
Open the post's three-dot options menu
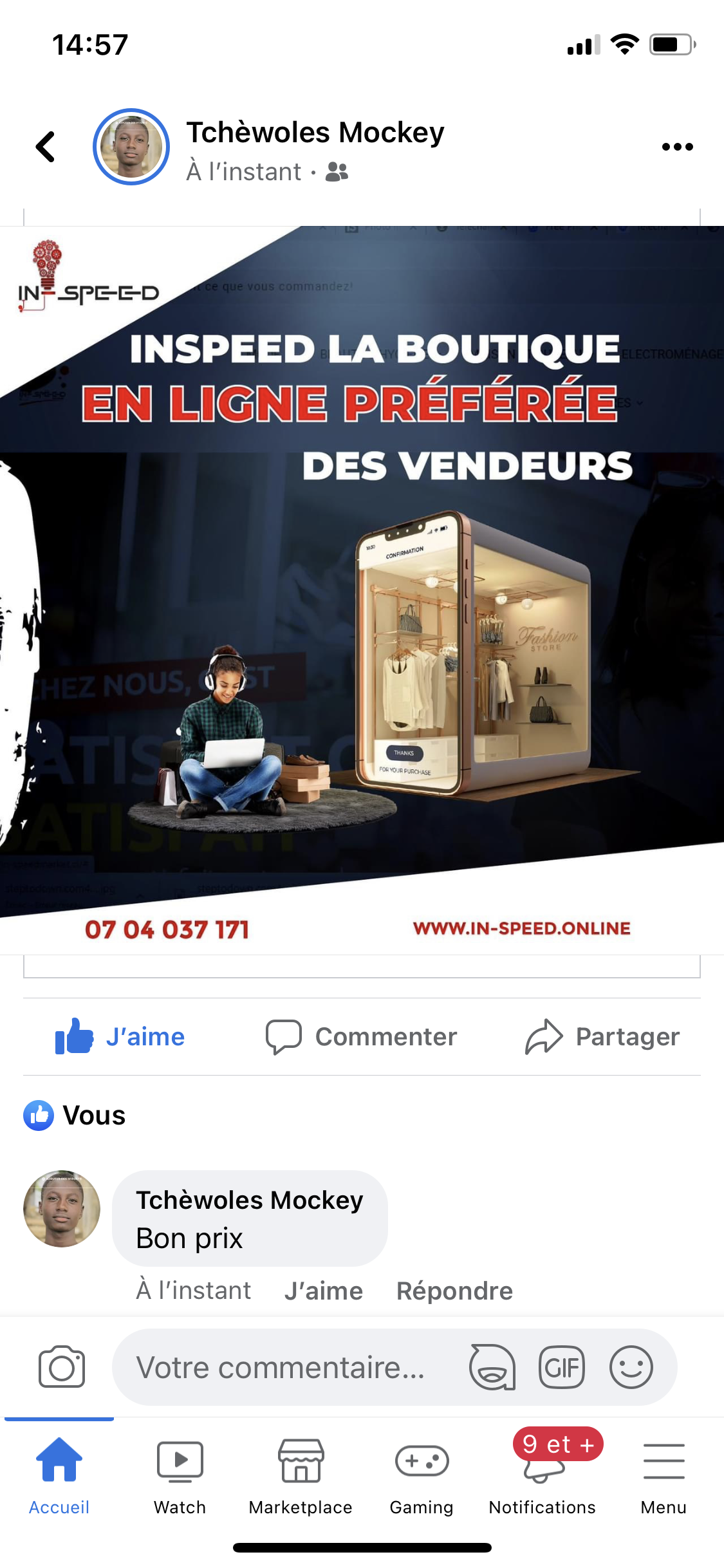click(x=677, y=147)
